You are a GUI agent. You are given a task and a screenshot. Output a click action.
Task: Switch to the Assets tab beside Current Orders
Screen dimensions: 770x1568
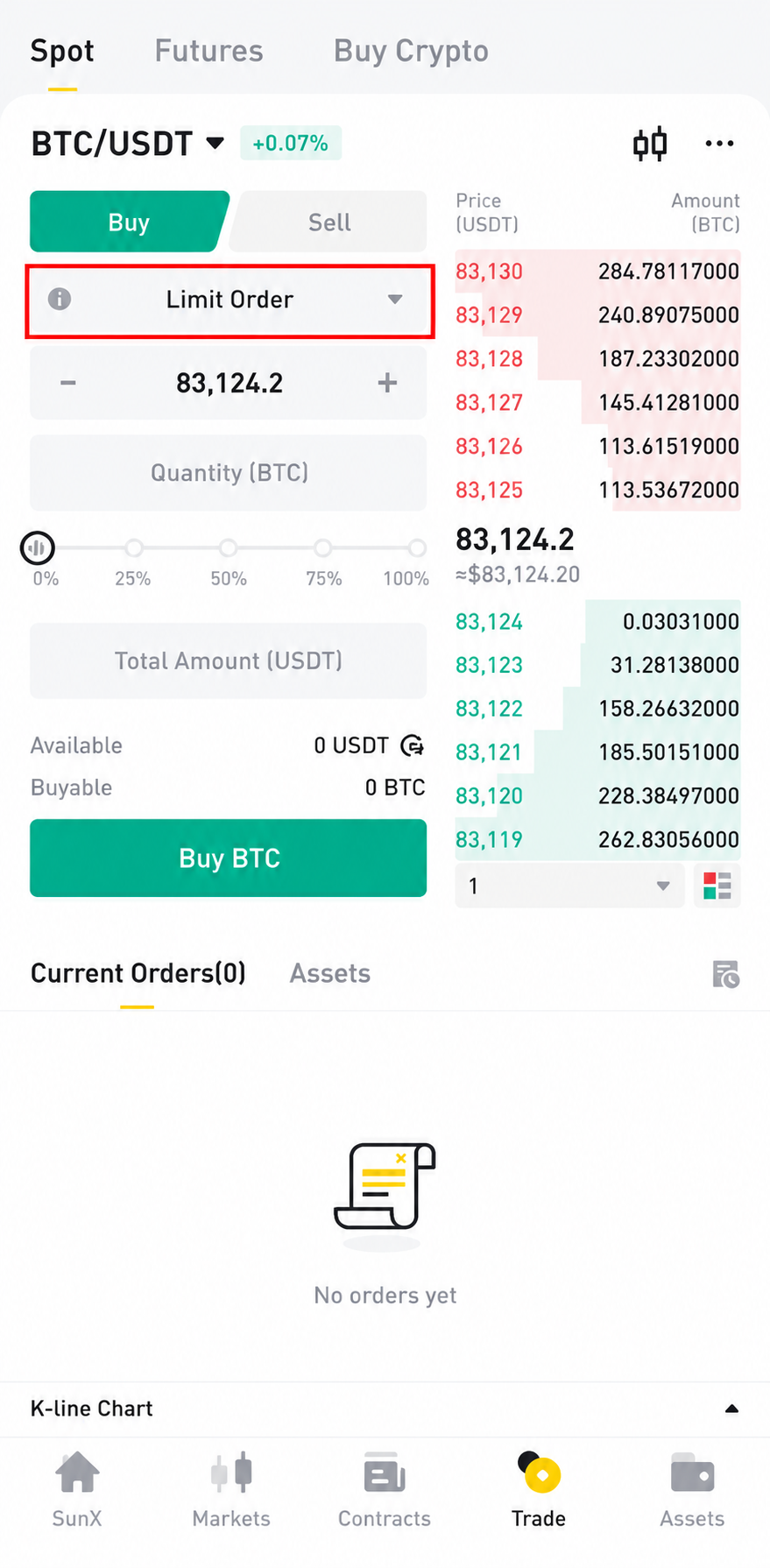[330, 973]
